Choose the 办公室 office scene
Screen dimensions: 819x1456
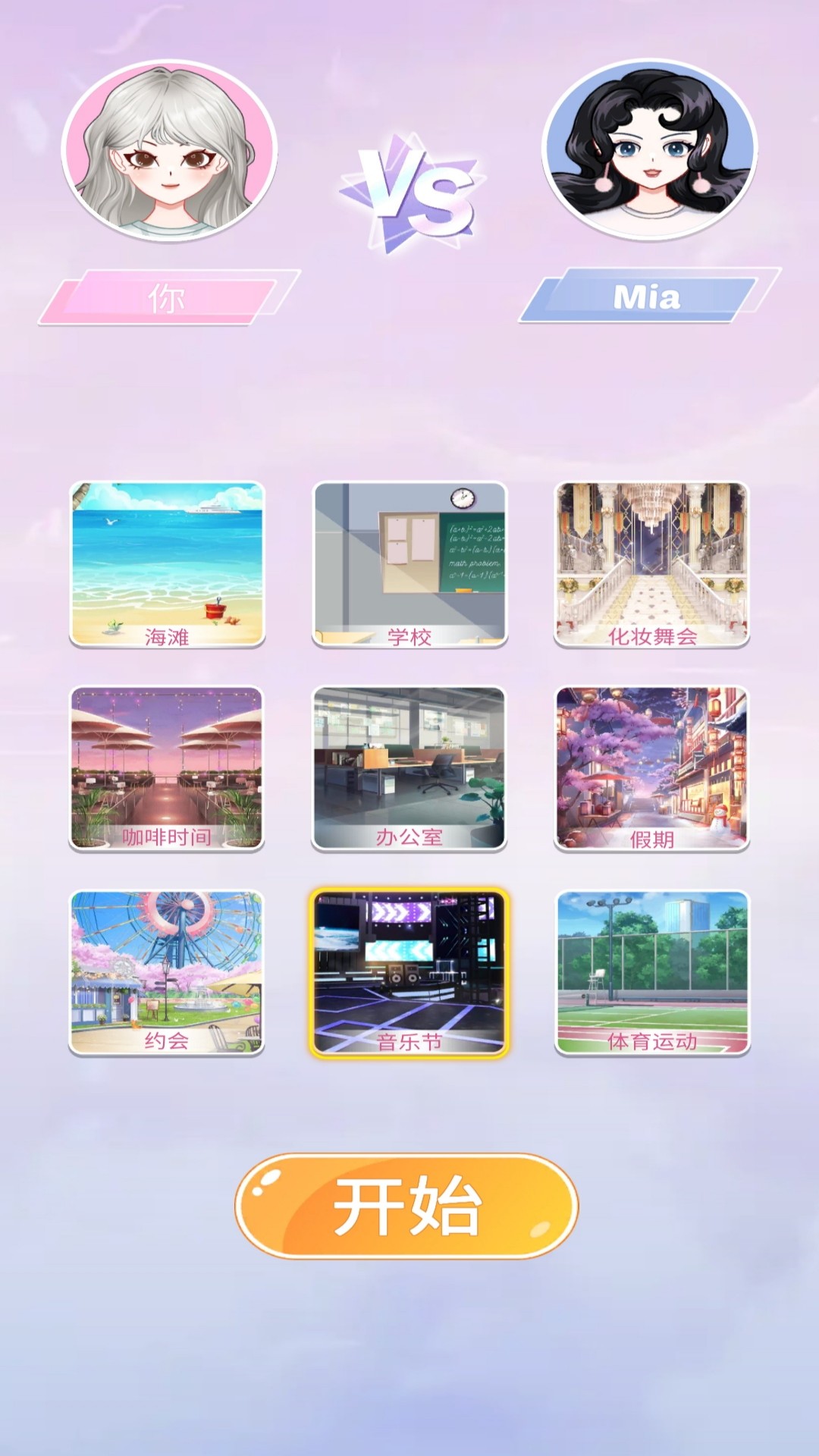(409, 768)
